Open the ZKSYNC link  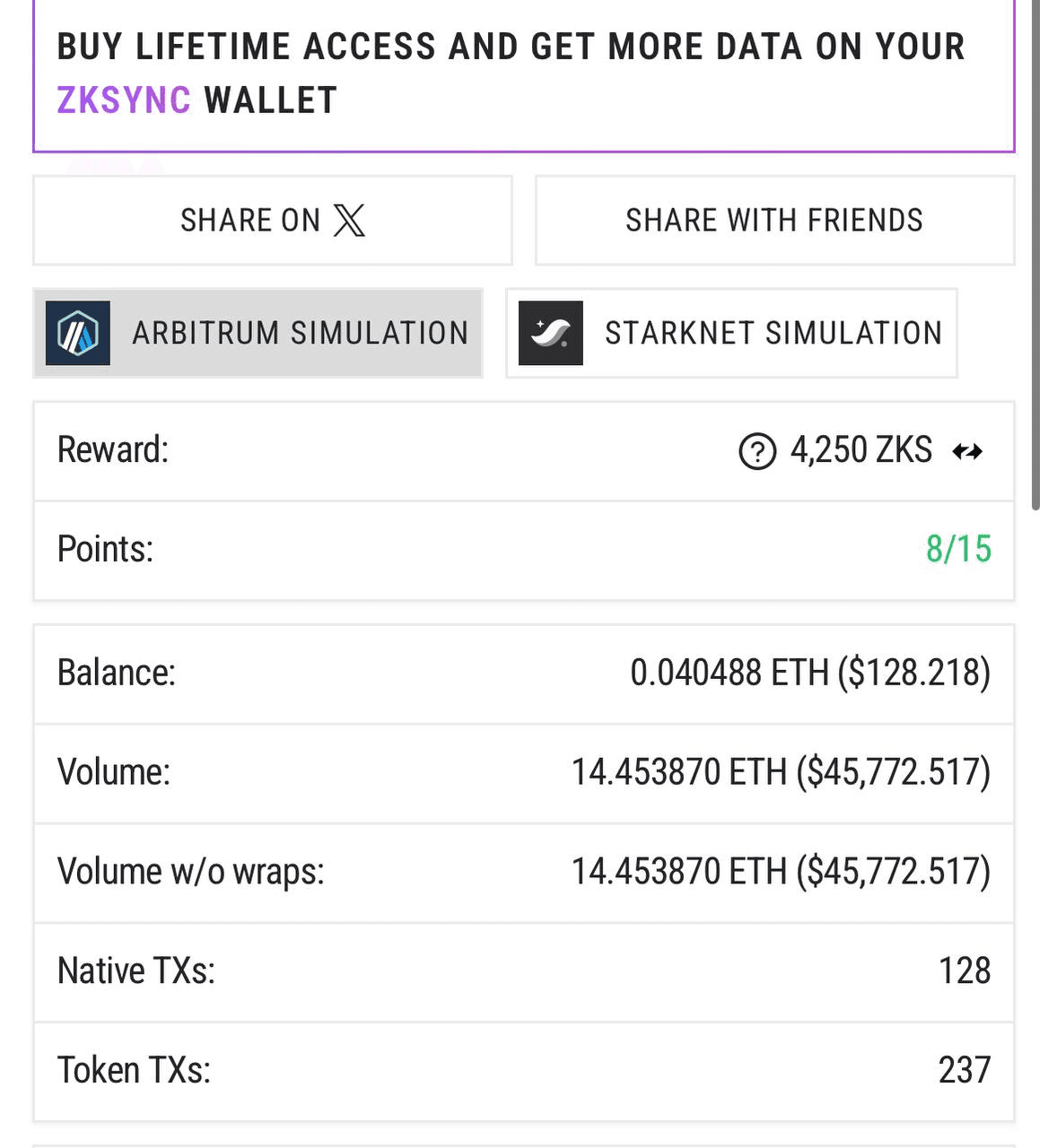[124, 99]
